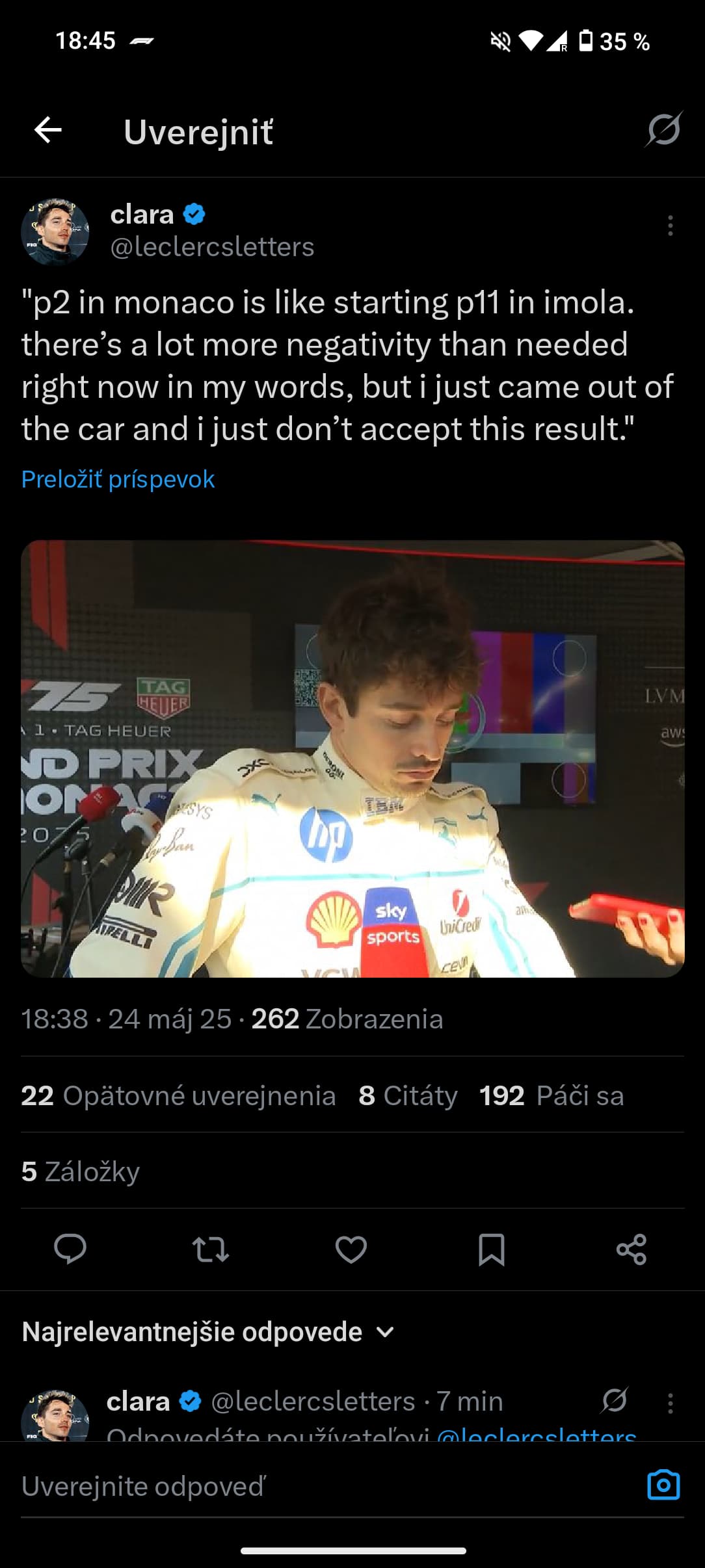Image resolution: width=705 pixels, height=1568 pixels.
Task: Open the overflow menu on clara's main post
Action: pyautogui.click(x=670, y=226)
